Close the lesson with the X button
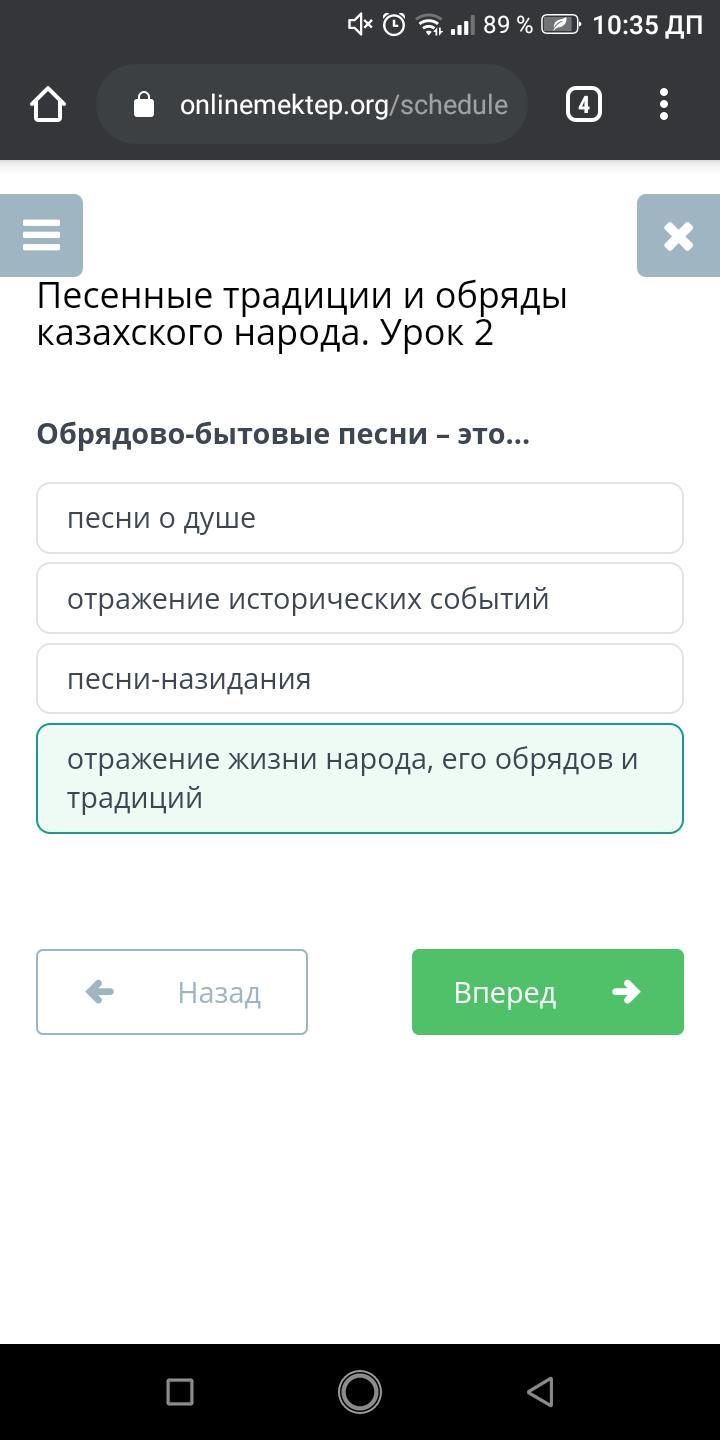The image size is (720, 1440). click(678, 236)
